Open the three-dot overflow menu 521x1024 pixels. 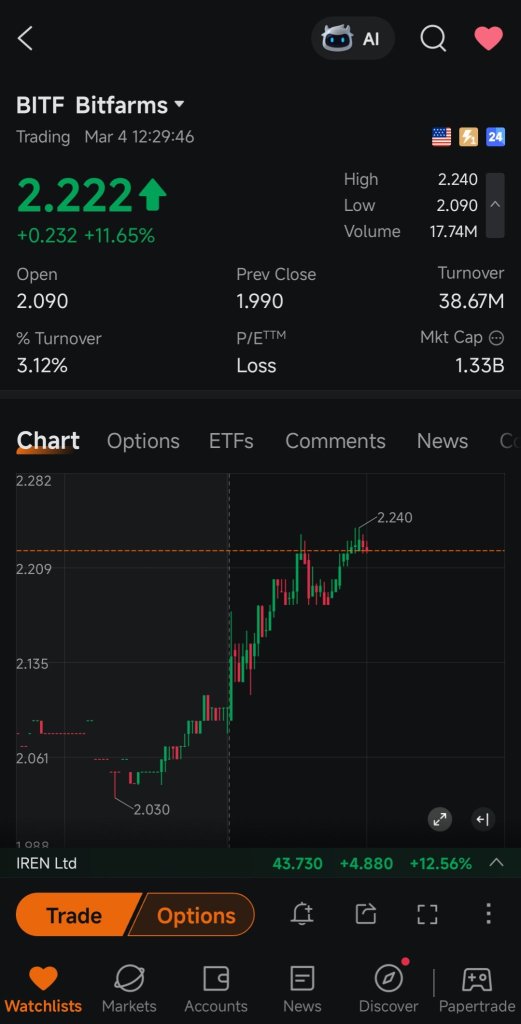pos(488,914)
